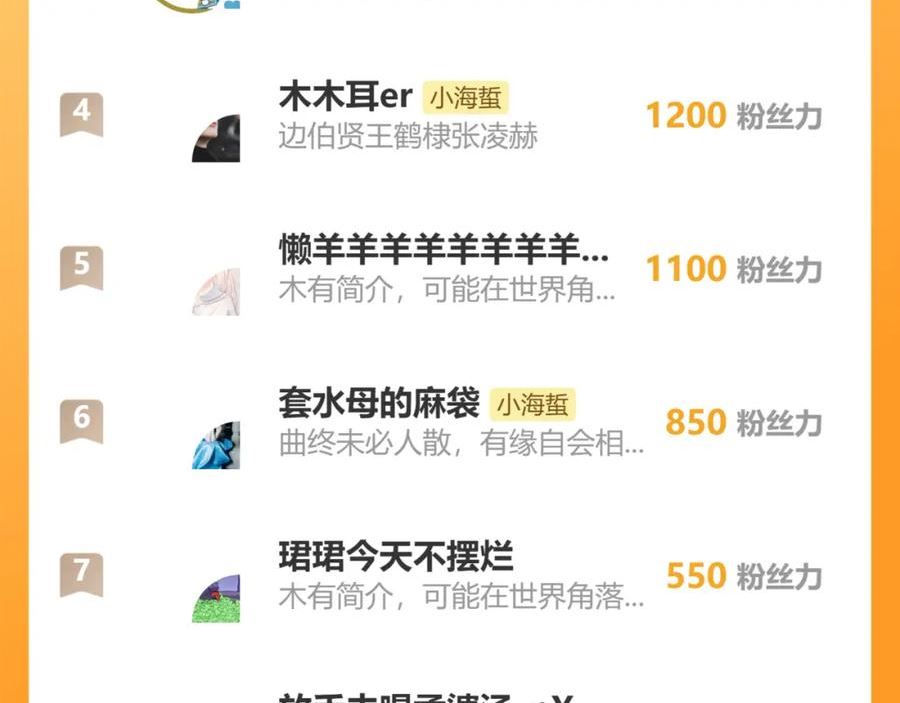Open 木木耳er's profile row
The height and width of the screenshot is (703, 900).
point(449,116)
